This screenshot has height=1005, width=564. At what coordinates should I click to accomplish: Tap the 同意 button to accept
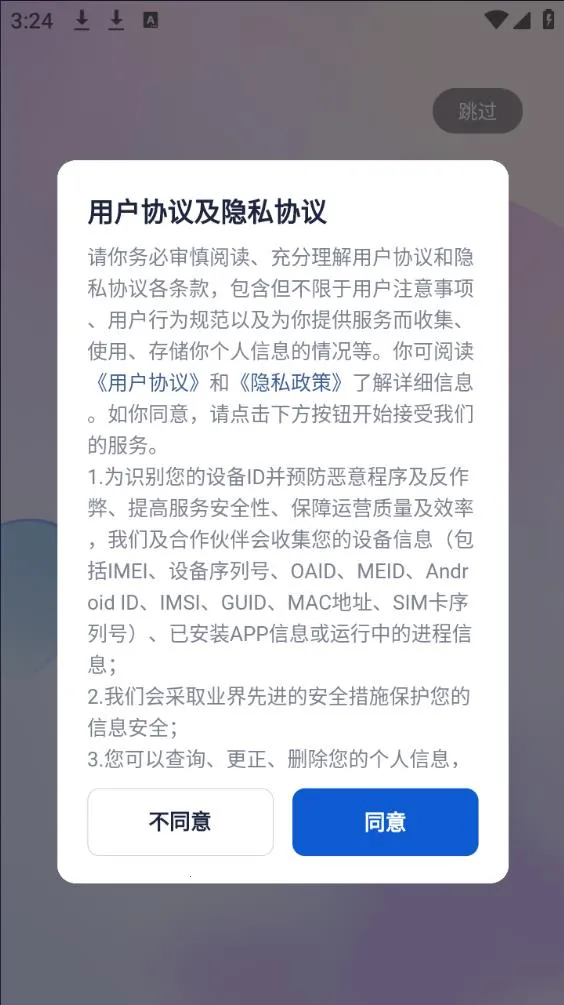(385, 822)
